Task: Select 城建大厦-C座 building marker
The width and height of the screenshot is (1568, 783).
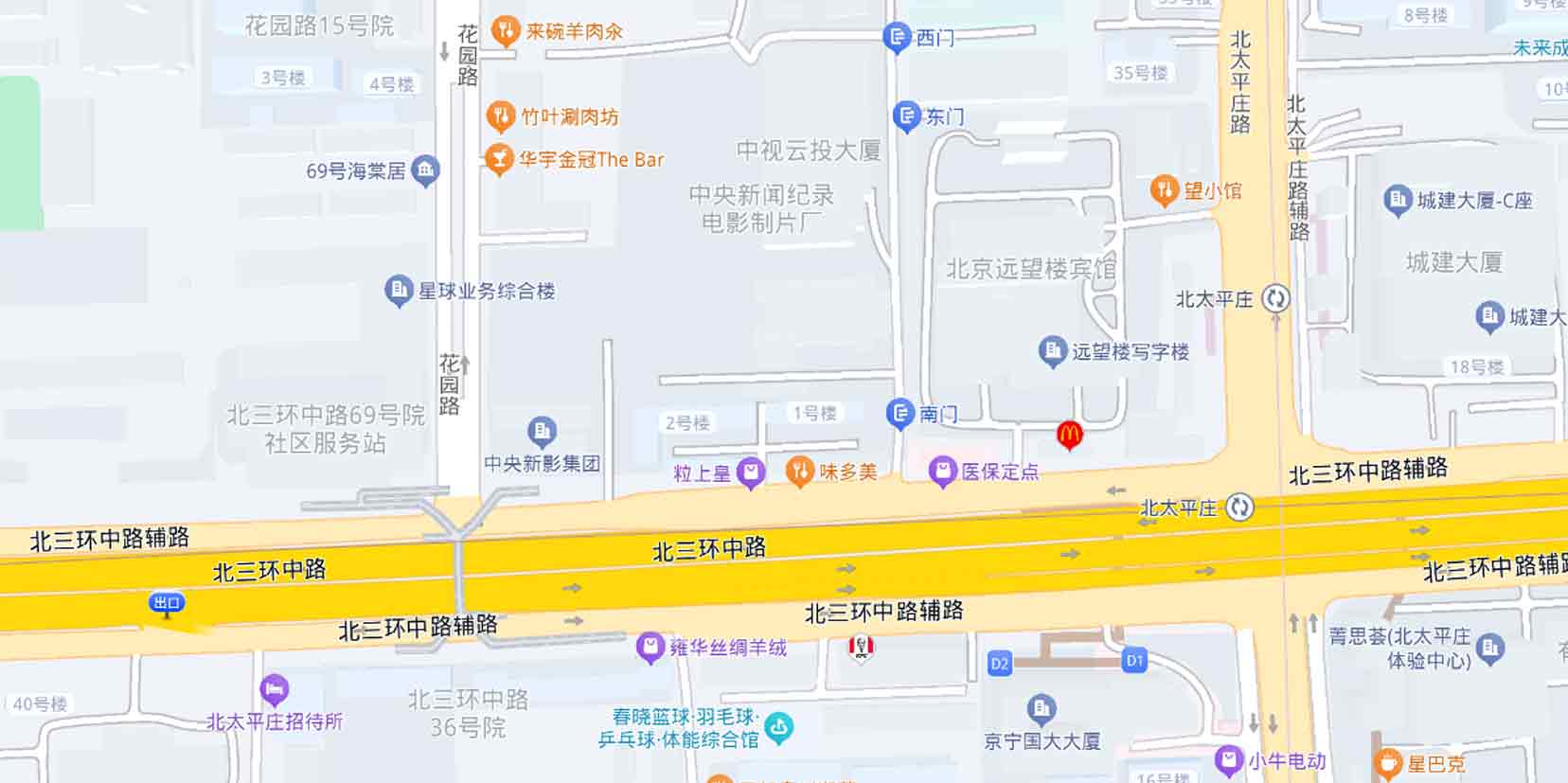Action: pos(1398,200)
